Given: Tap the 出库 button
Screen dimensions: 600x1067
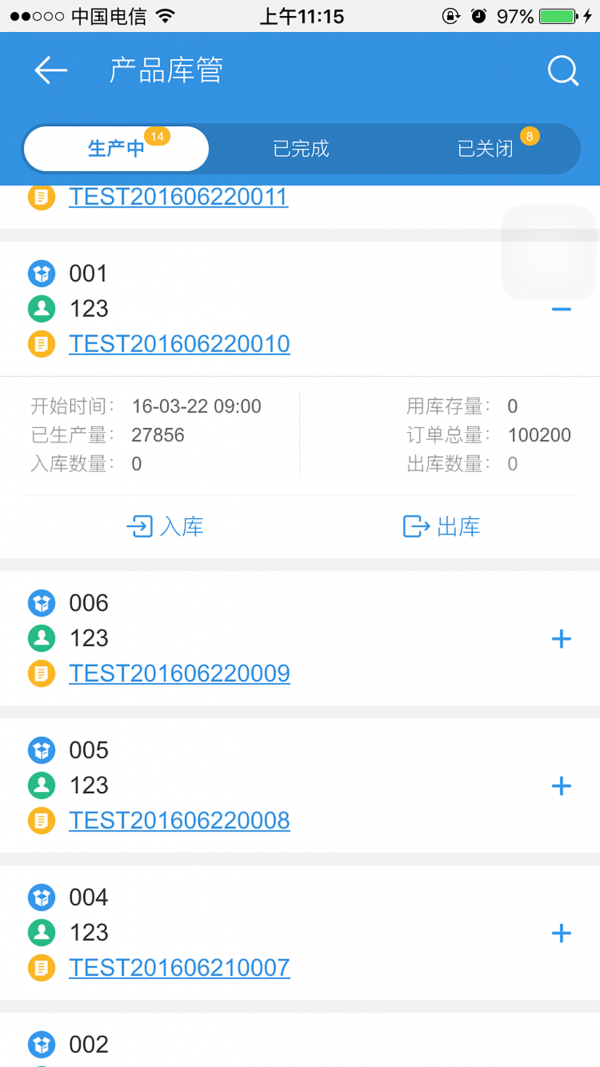Looking at the screenshot, I should [x=441, y=527].
